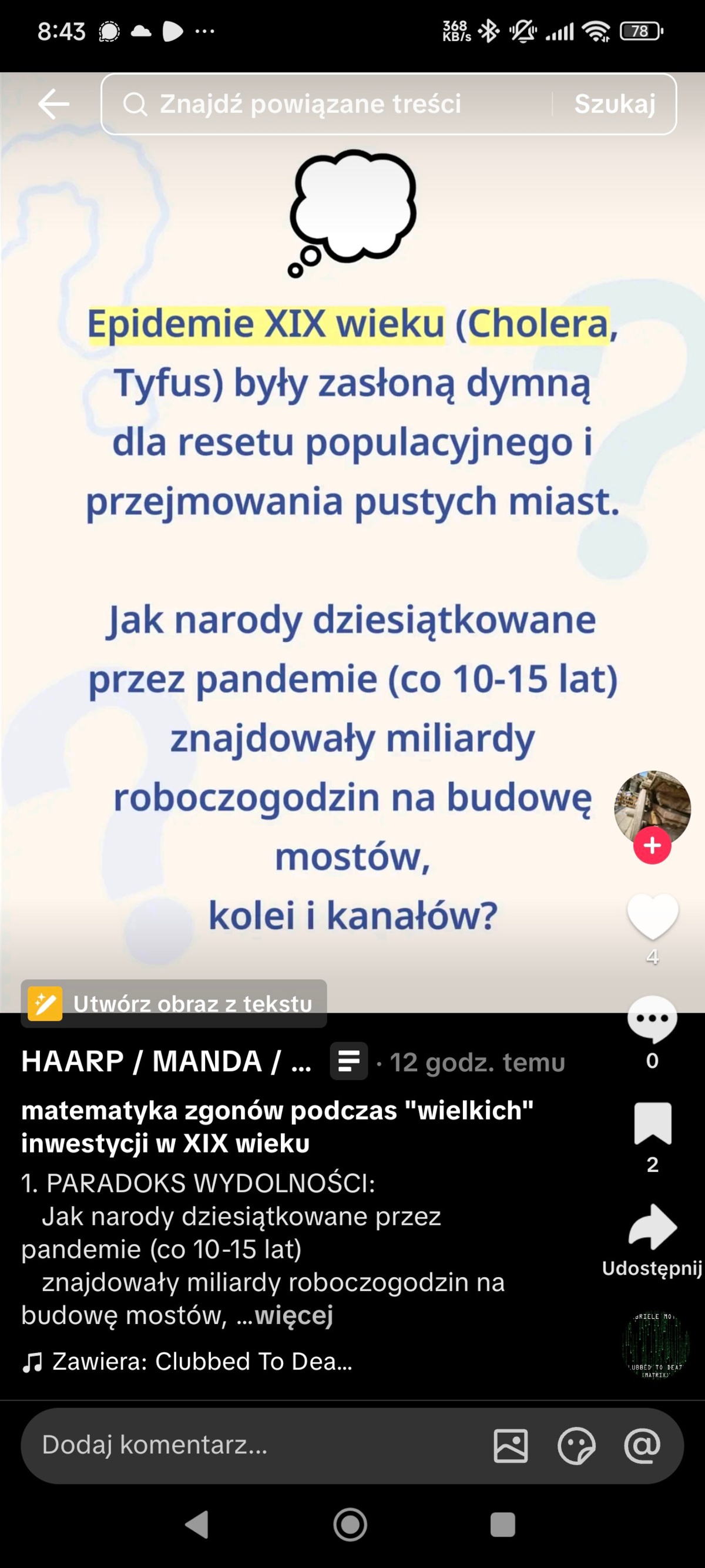Follow the creator with the plus badge
Screen dimensions: 705x1568
pyautogui.click(x=652, y=844)
